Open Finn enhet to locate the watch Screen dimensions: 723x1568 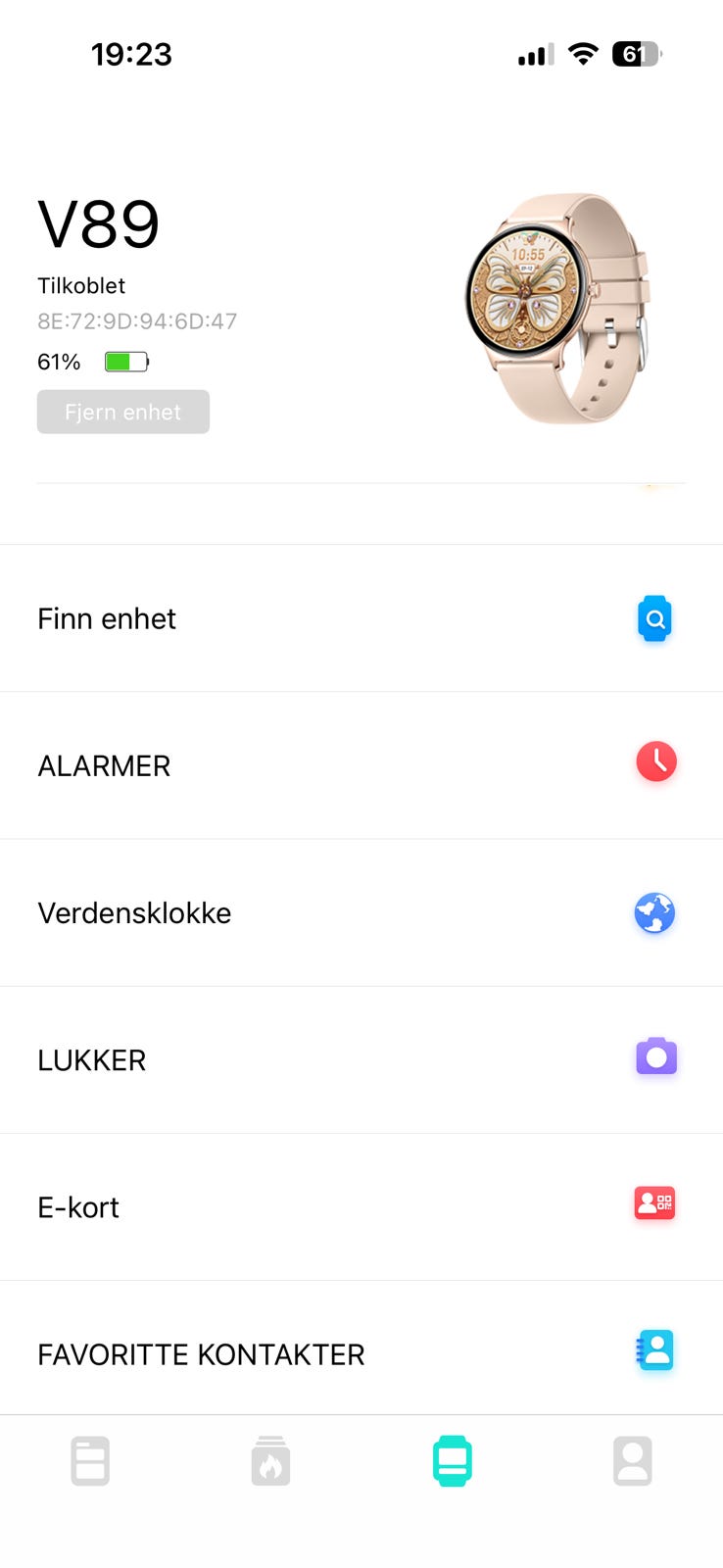(x=361, y=618)
